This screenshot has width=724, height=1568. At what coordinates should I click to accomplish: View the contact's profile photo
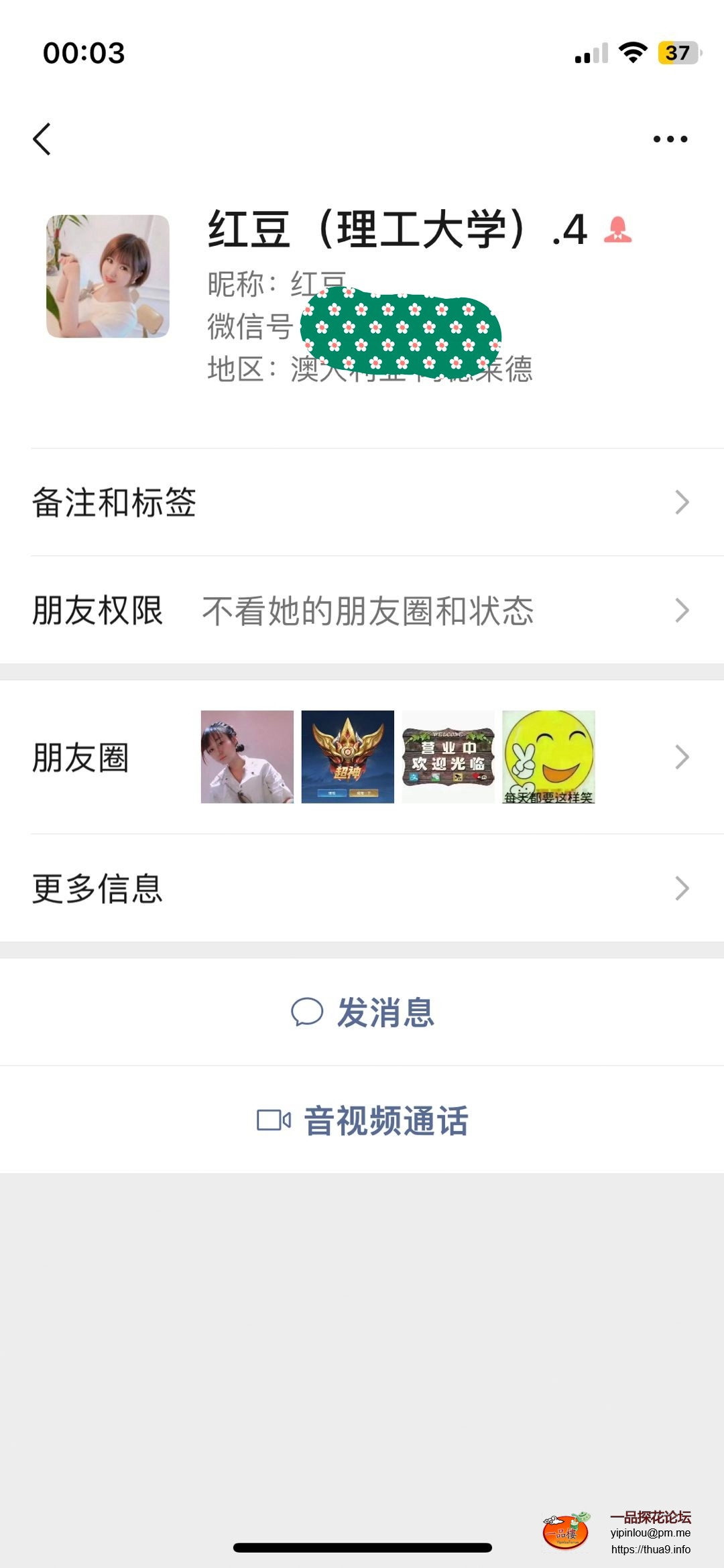[108, 276]
